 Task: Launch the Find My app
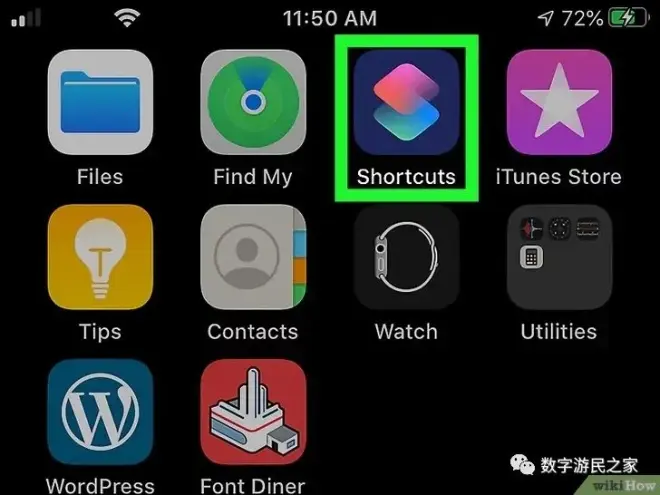[253, 104]
